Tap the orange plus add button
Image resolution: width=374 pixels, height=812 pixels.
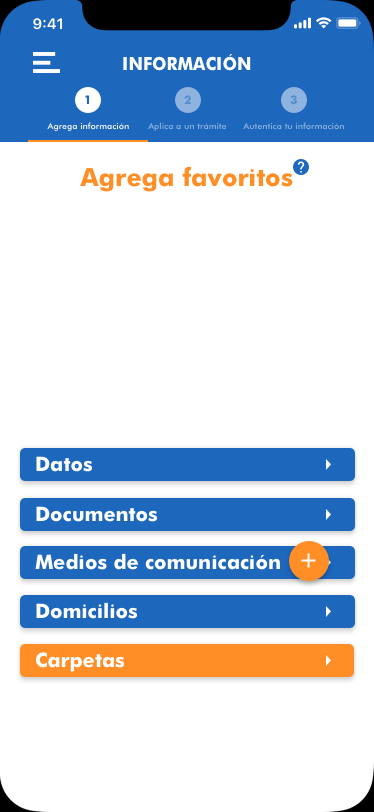point(309,561)
